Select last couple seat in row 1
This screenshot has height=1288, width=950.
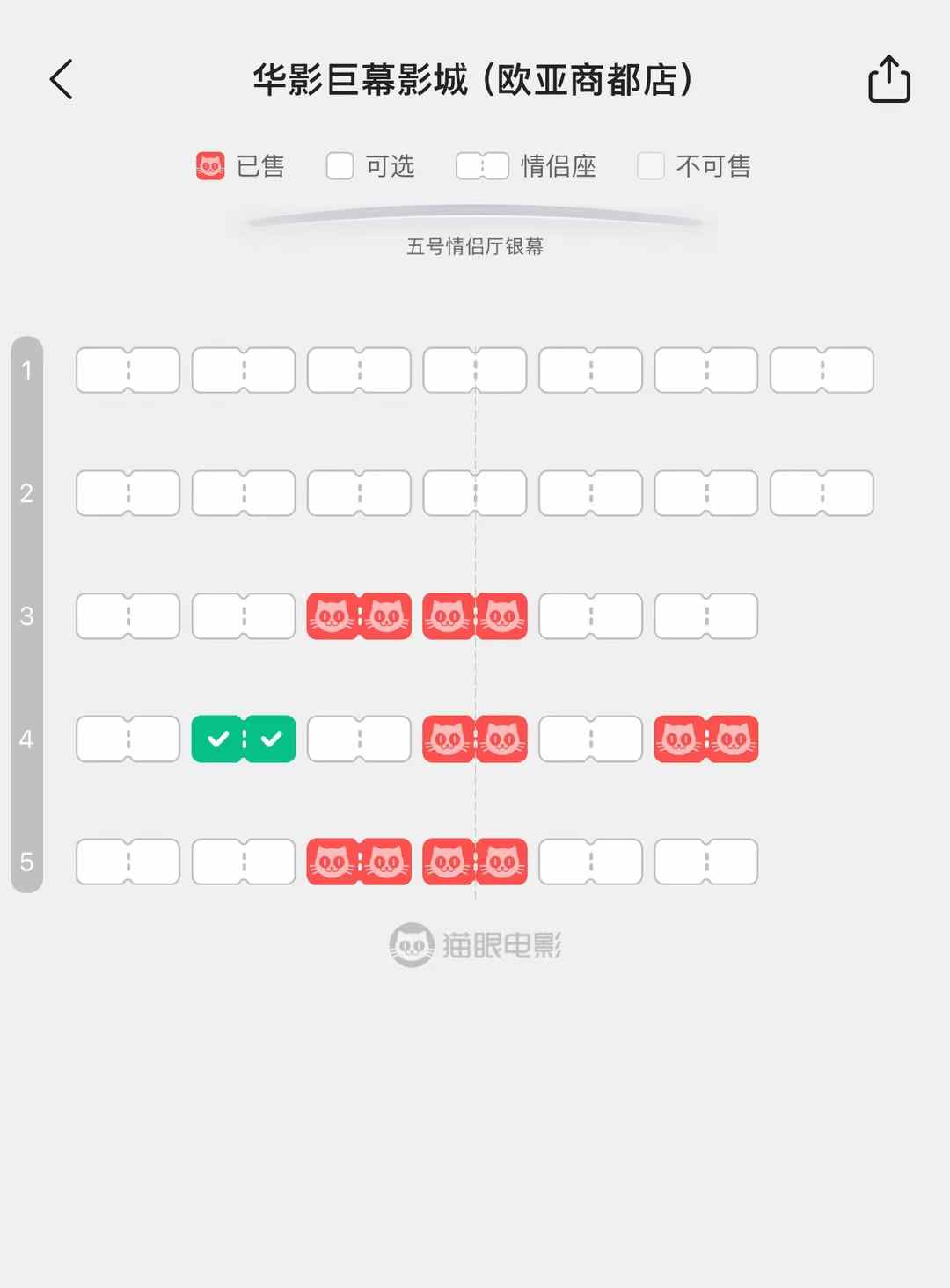tap(822, 370)
